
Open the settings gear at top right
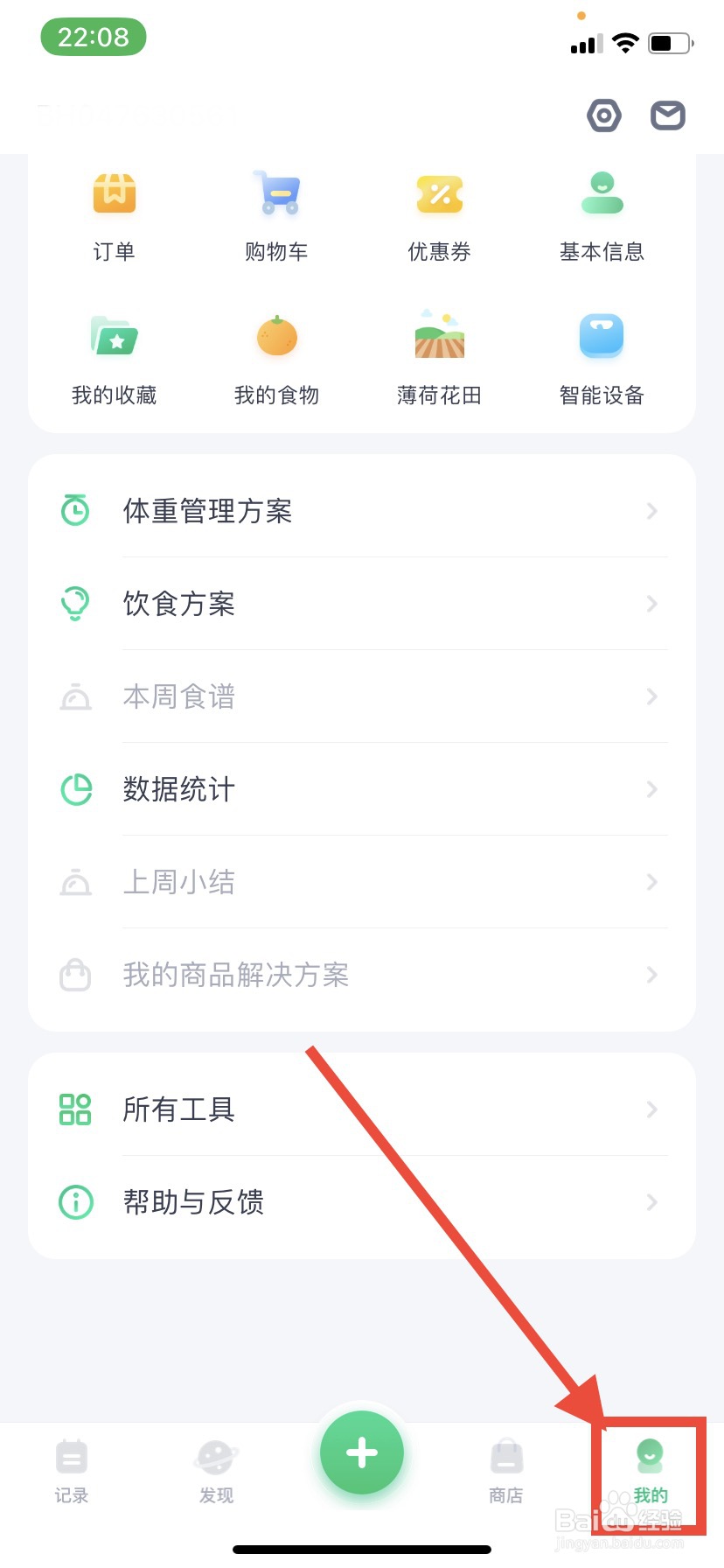pos(604,115)
